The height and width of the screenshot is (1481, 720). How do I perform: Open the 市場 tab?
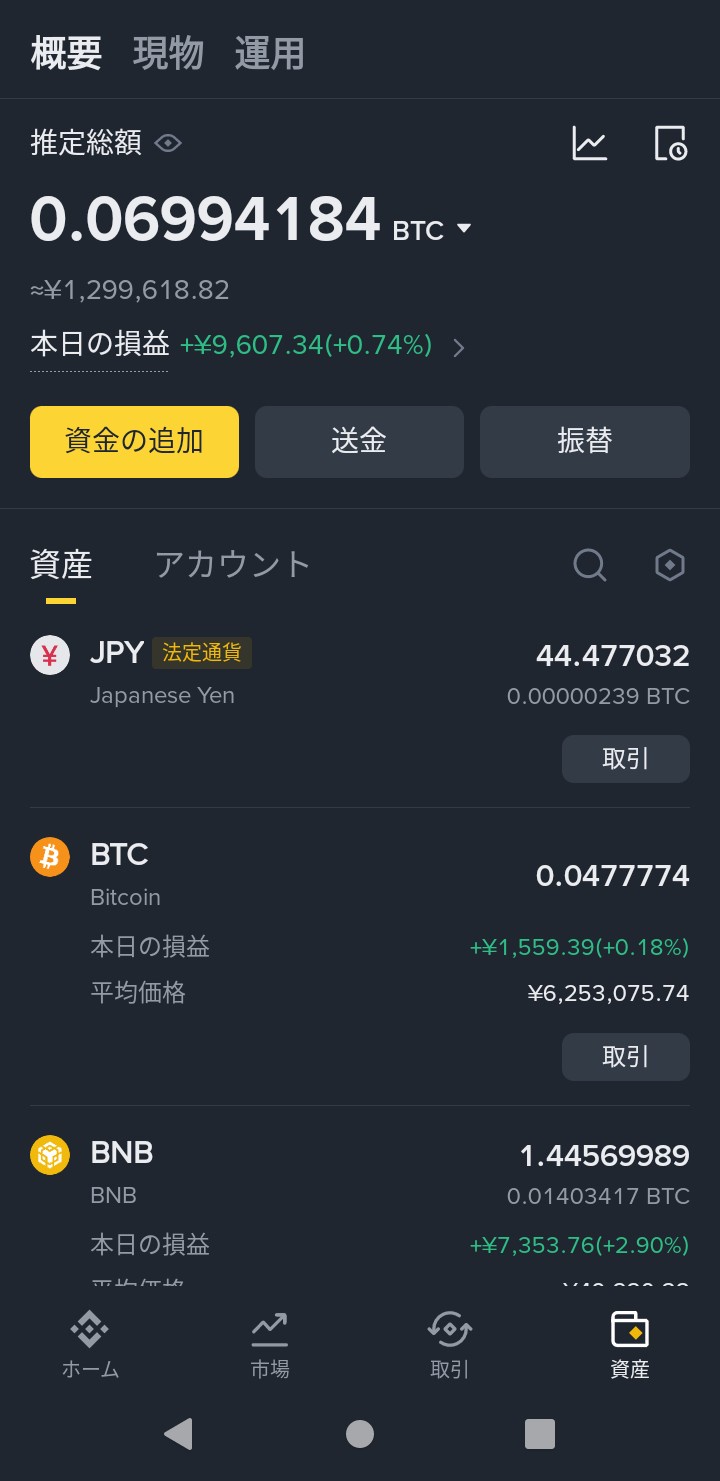tap(270, 1345)
